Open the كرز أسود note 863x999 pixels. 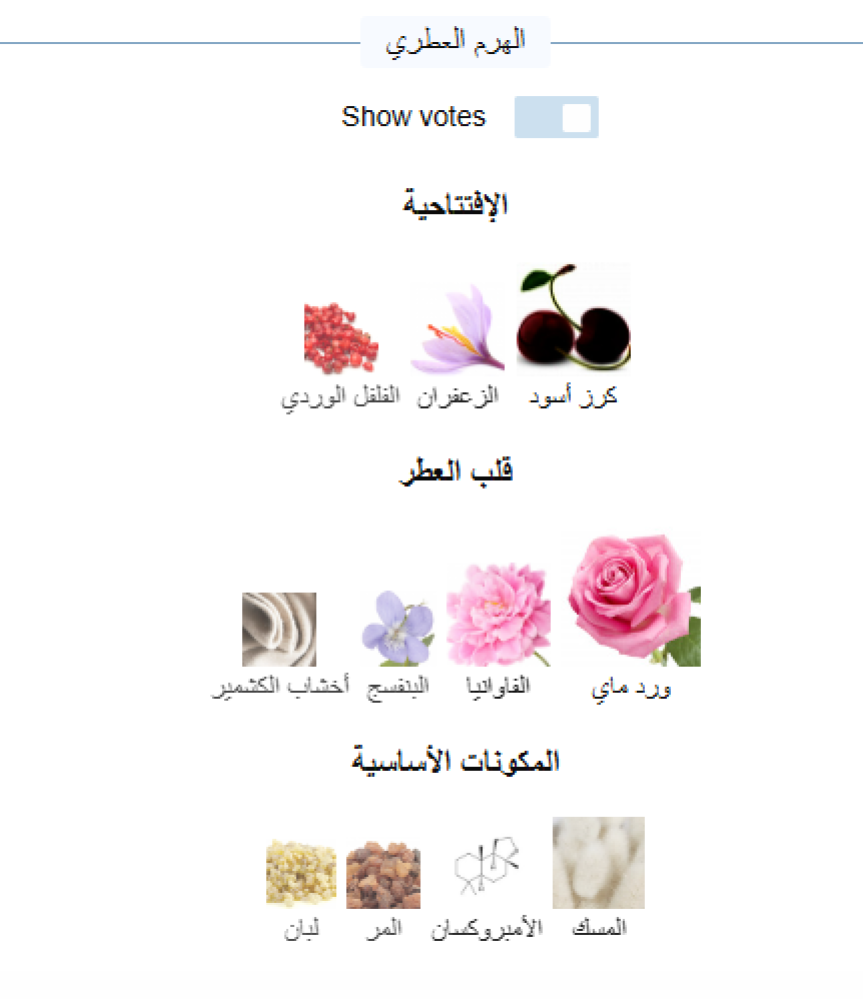point(573,317)
